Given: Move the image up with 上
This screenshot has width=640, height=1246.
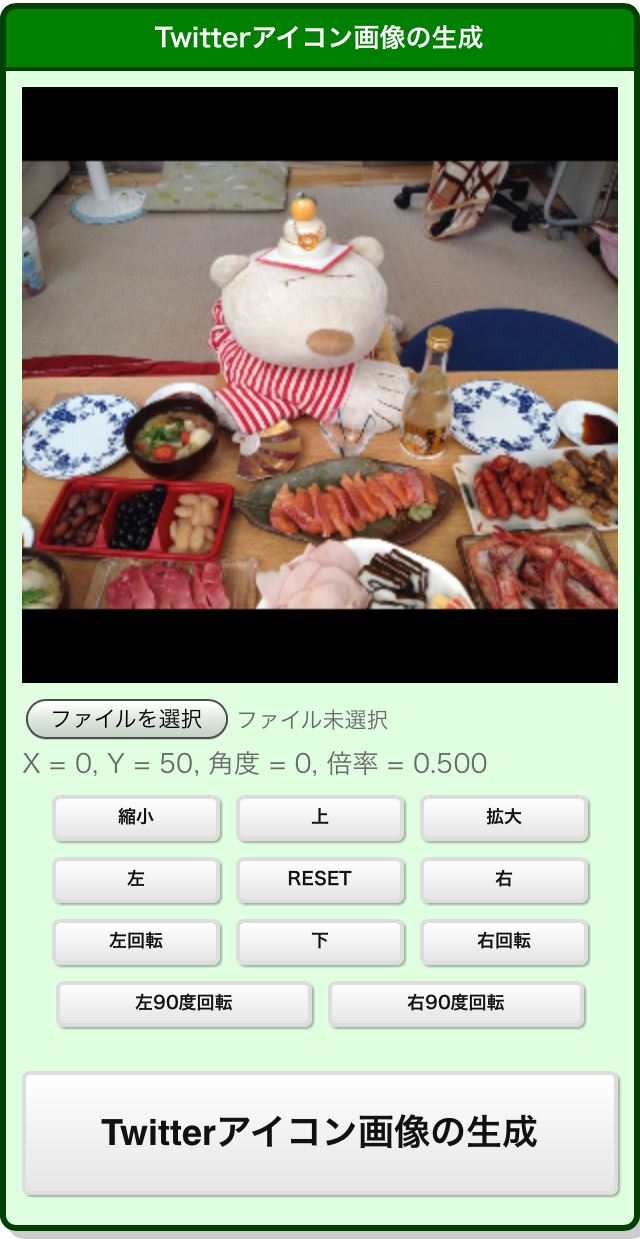Looking at the screenshot, I should coord(320,818).
